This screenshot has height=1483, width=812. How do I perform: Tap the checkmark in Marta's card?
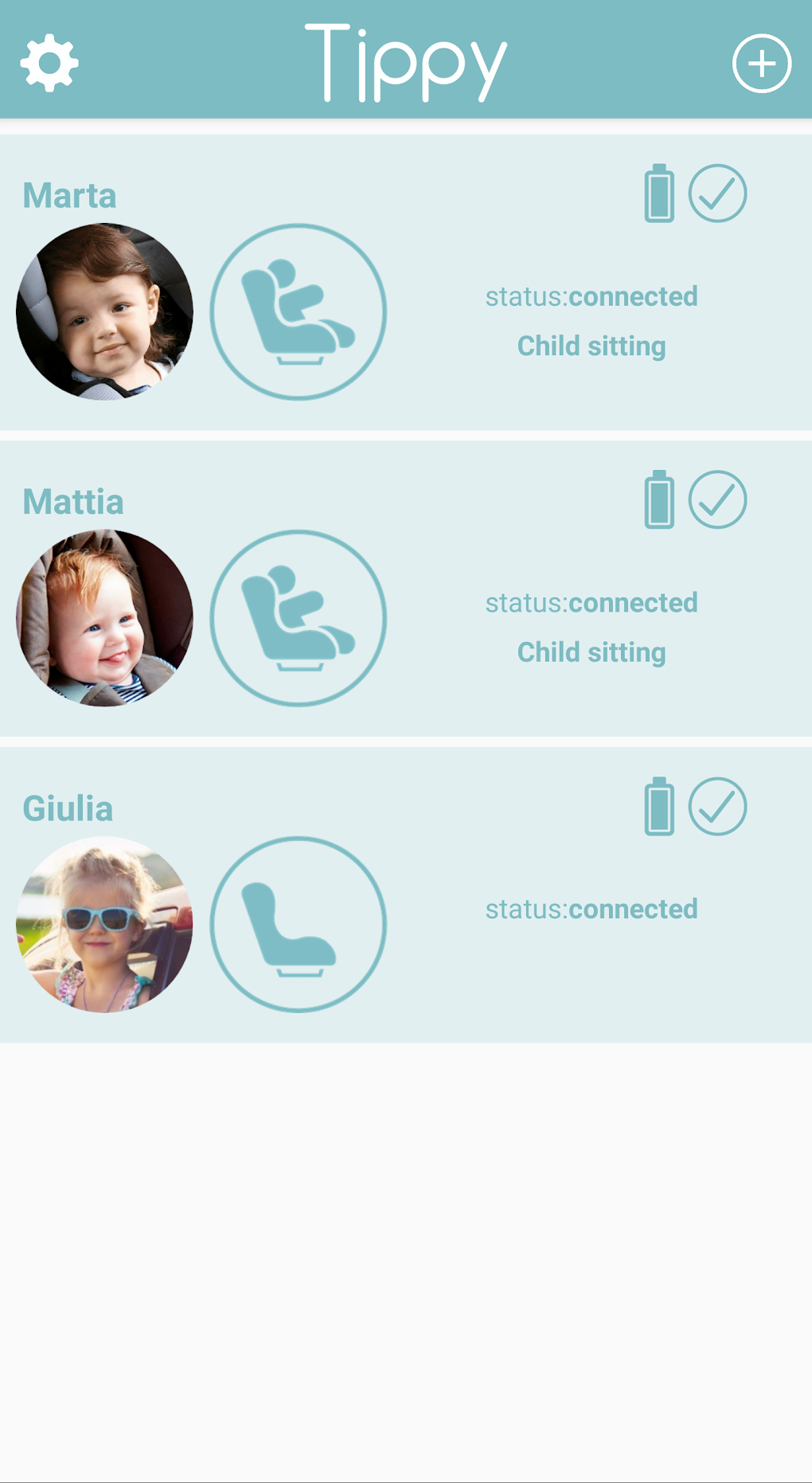coord(717,194)
